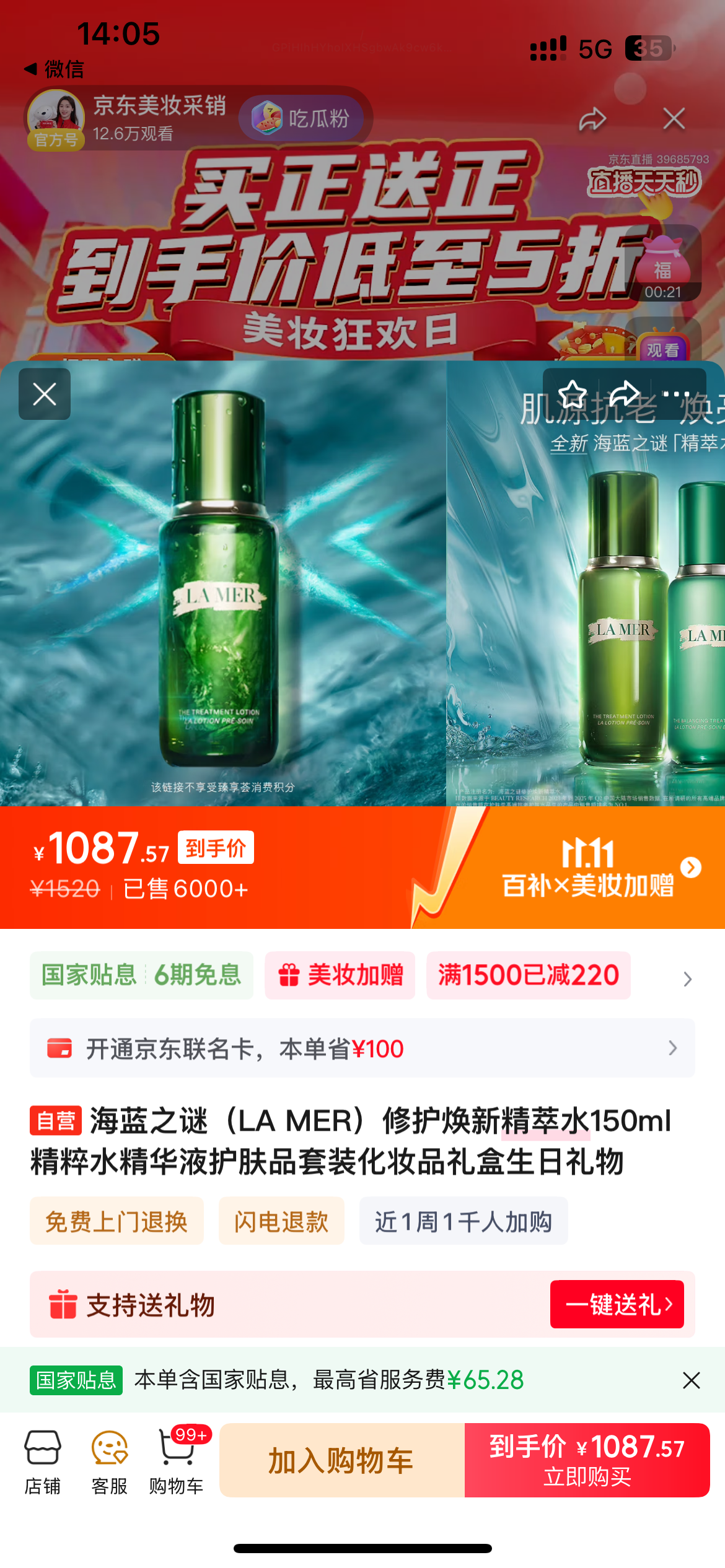Open the three-dot overflow menu

(676, 394)
